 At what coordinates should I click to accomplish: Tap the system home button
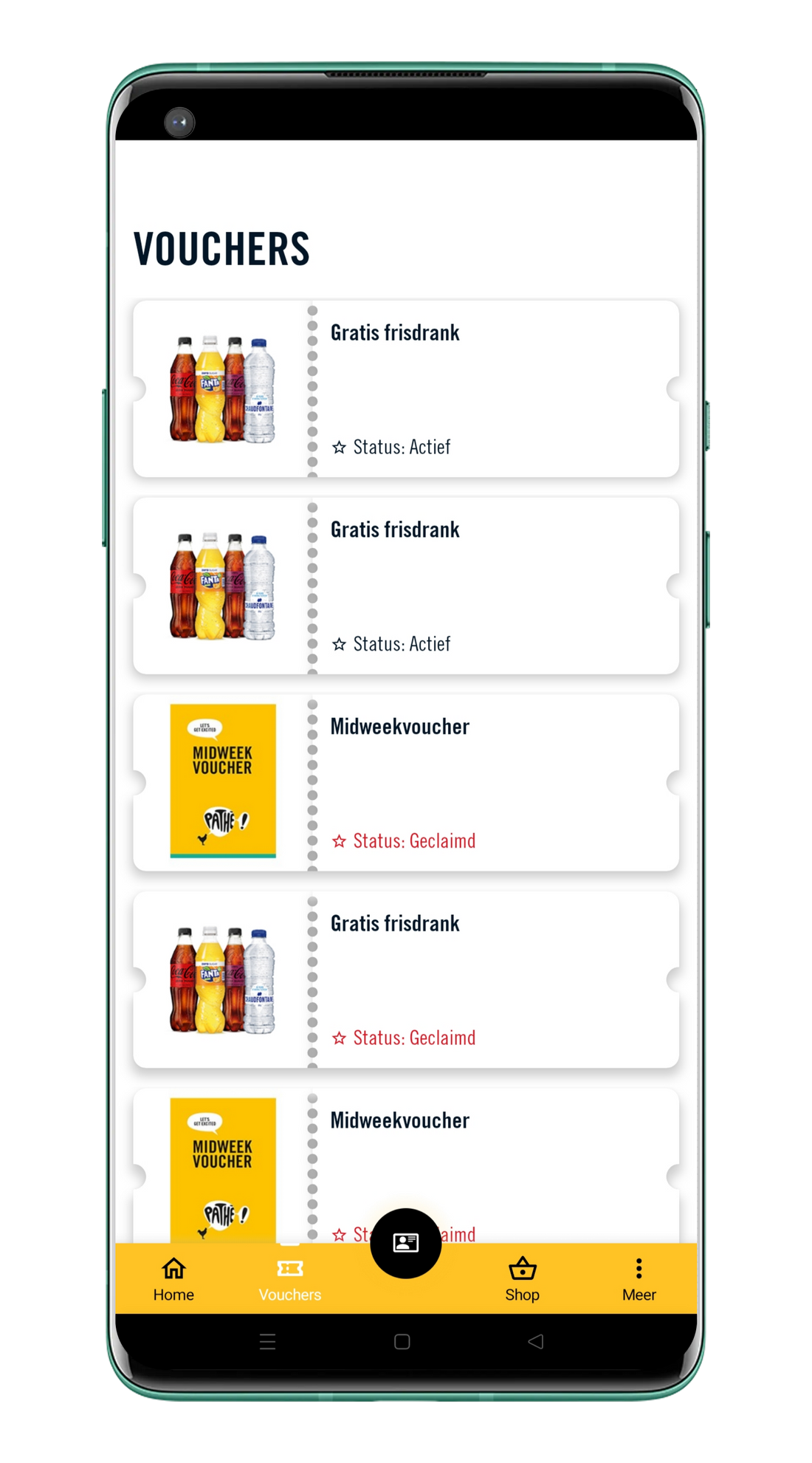(x=402, y=1341)
